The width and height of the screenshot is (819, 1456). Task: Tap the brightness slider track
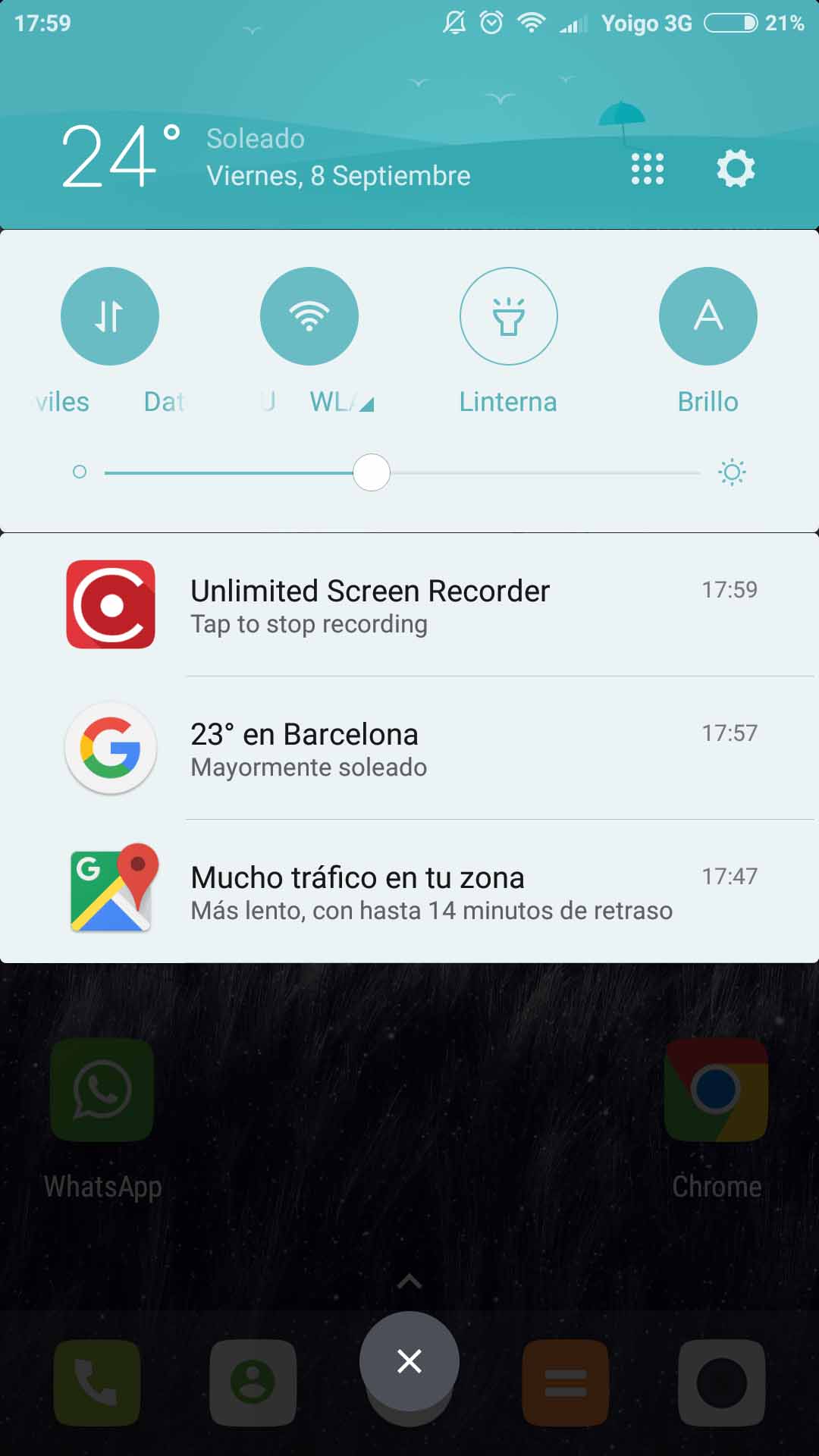(x=402, y=472)
